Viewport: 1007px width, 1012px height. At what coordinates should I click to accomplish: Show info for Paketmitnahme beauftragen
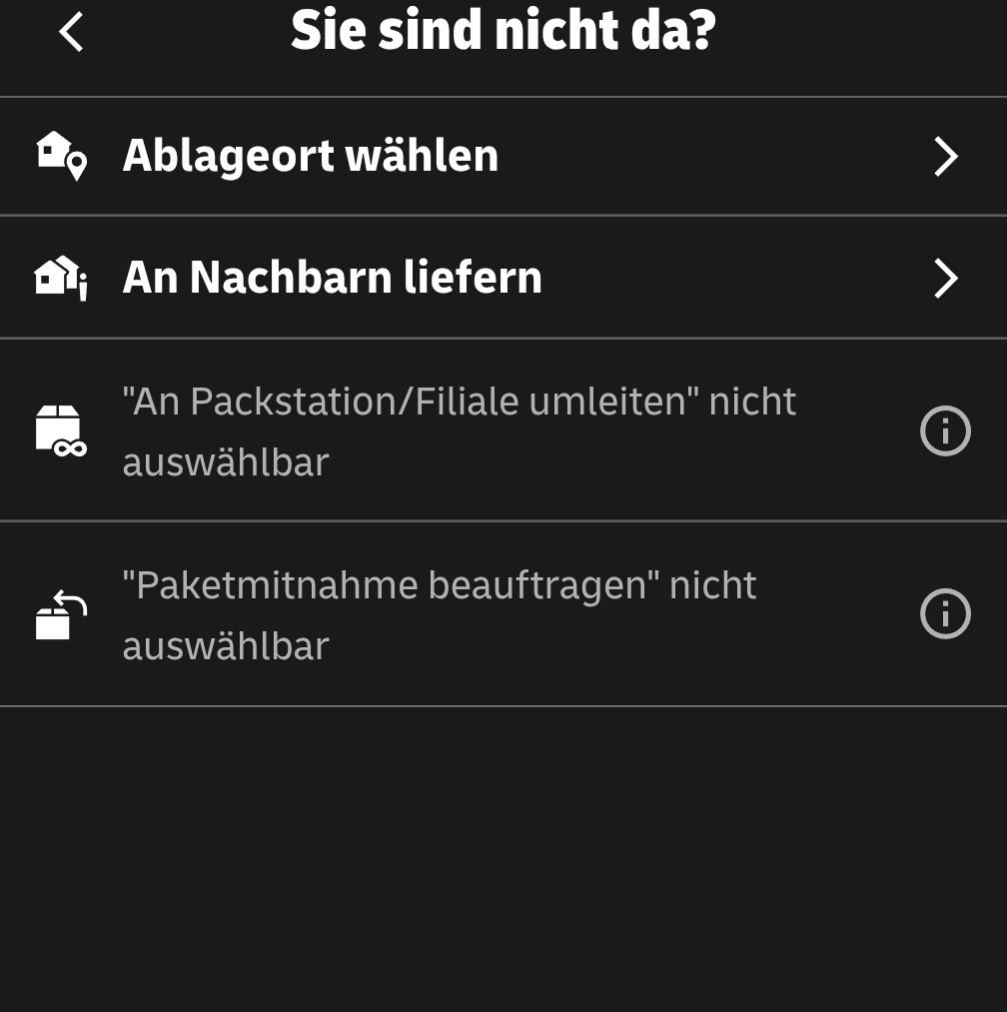[x=944, y=614]
